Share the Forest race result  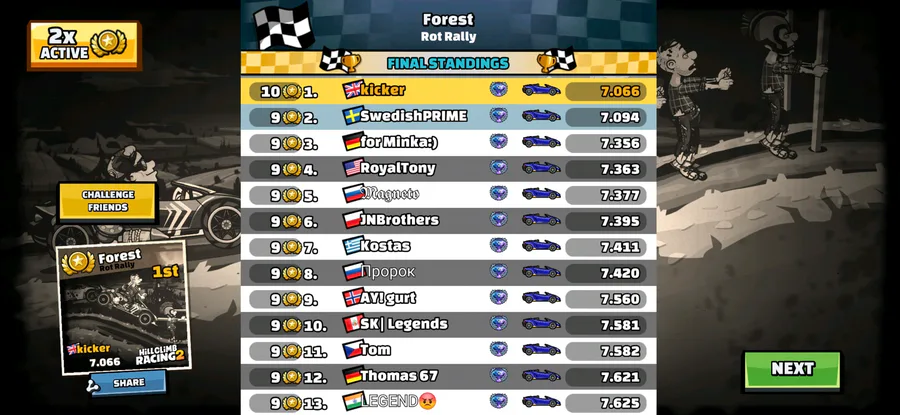click(x=127, y=383)
